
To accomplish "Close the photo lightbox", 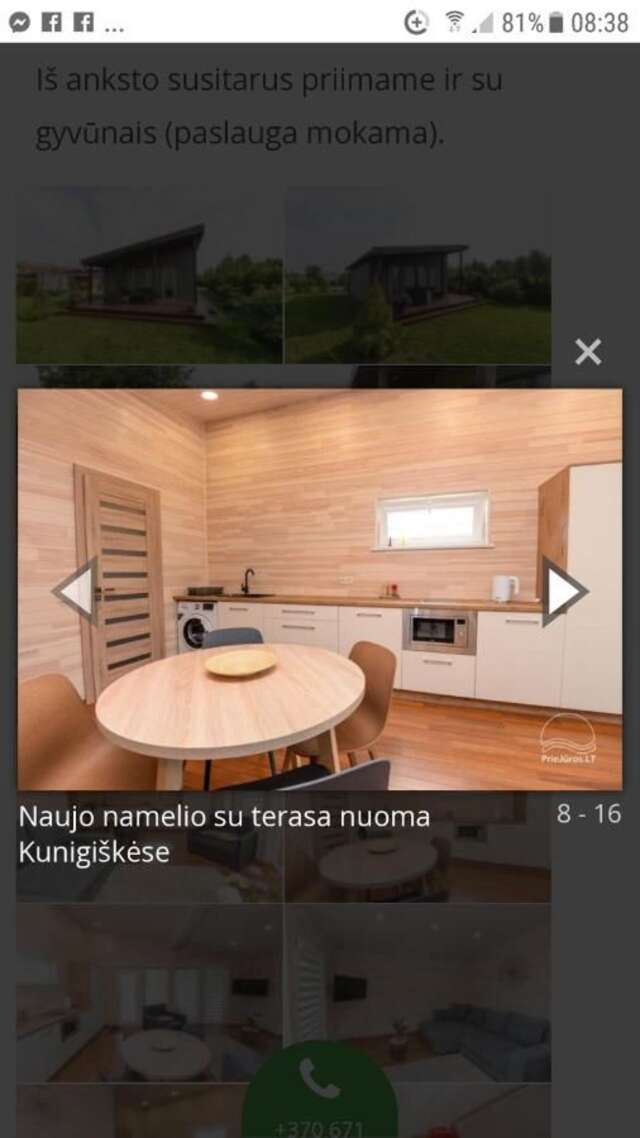I will pyautogui.click(x=588, y=352).
